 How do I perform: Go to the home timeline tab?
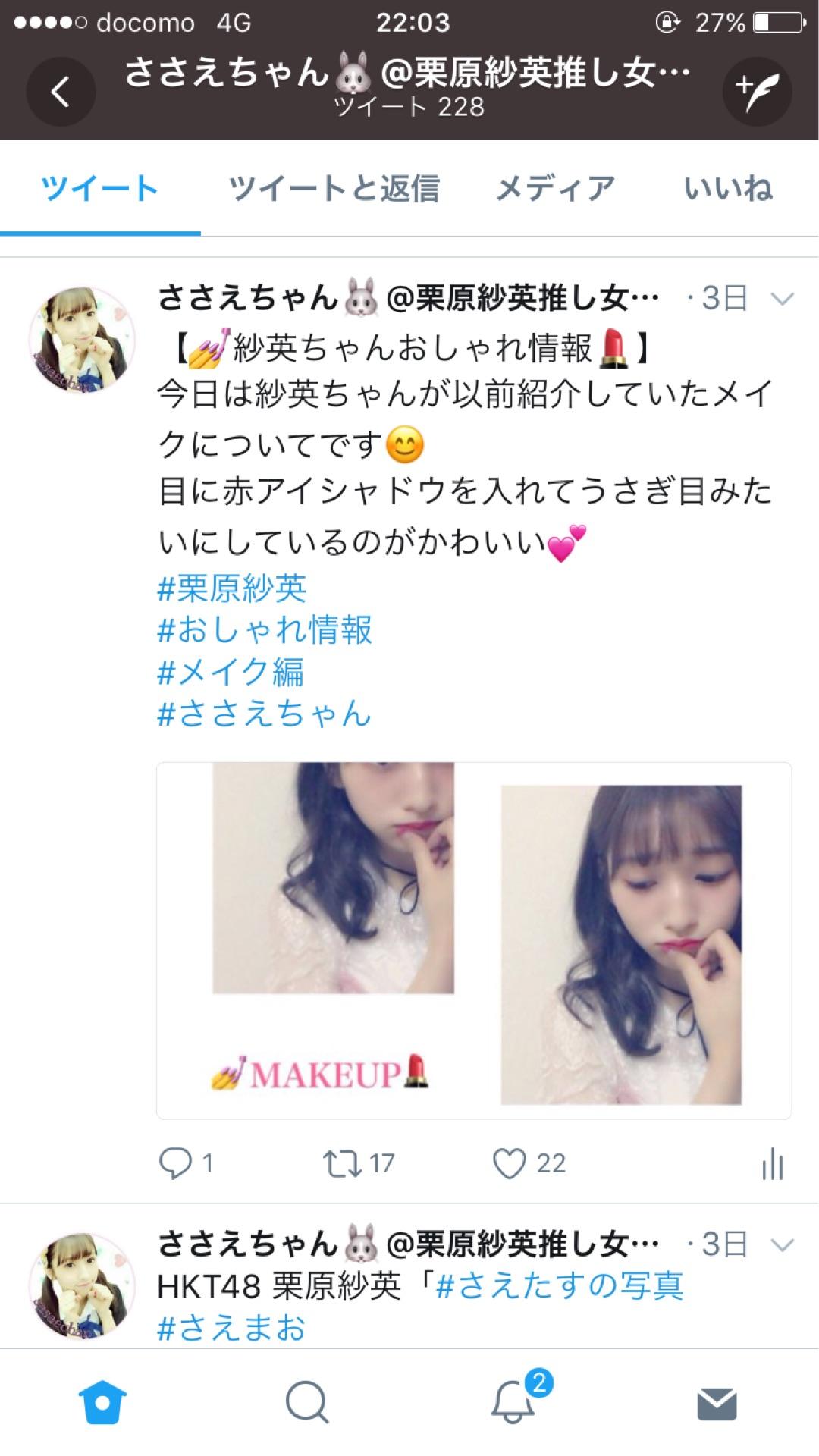[102, 1403]
